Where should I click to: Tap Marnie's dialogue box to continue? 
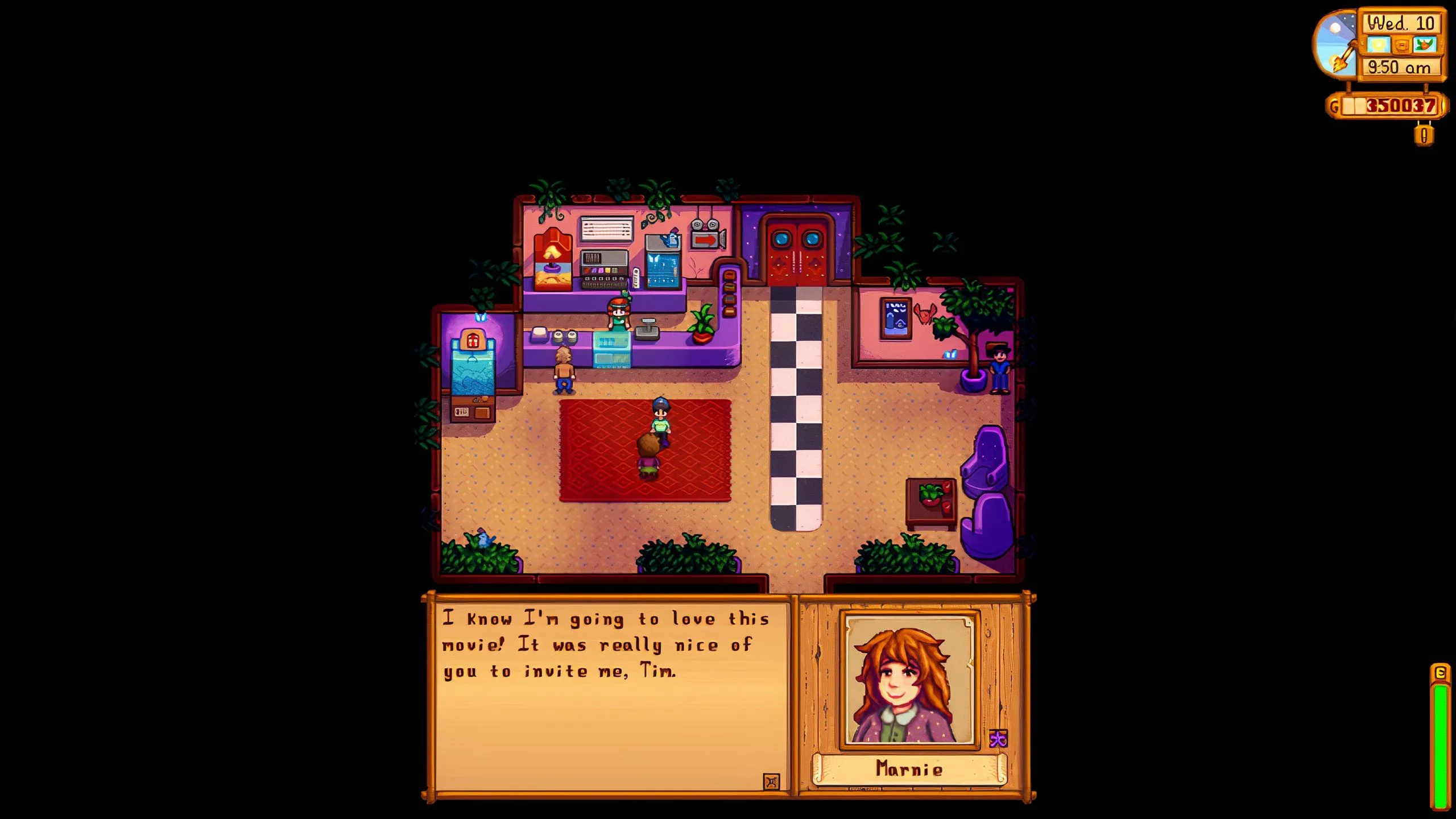[609, 694]
